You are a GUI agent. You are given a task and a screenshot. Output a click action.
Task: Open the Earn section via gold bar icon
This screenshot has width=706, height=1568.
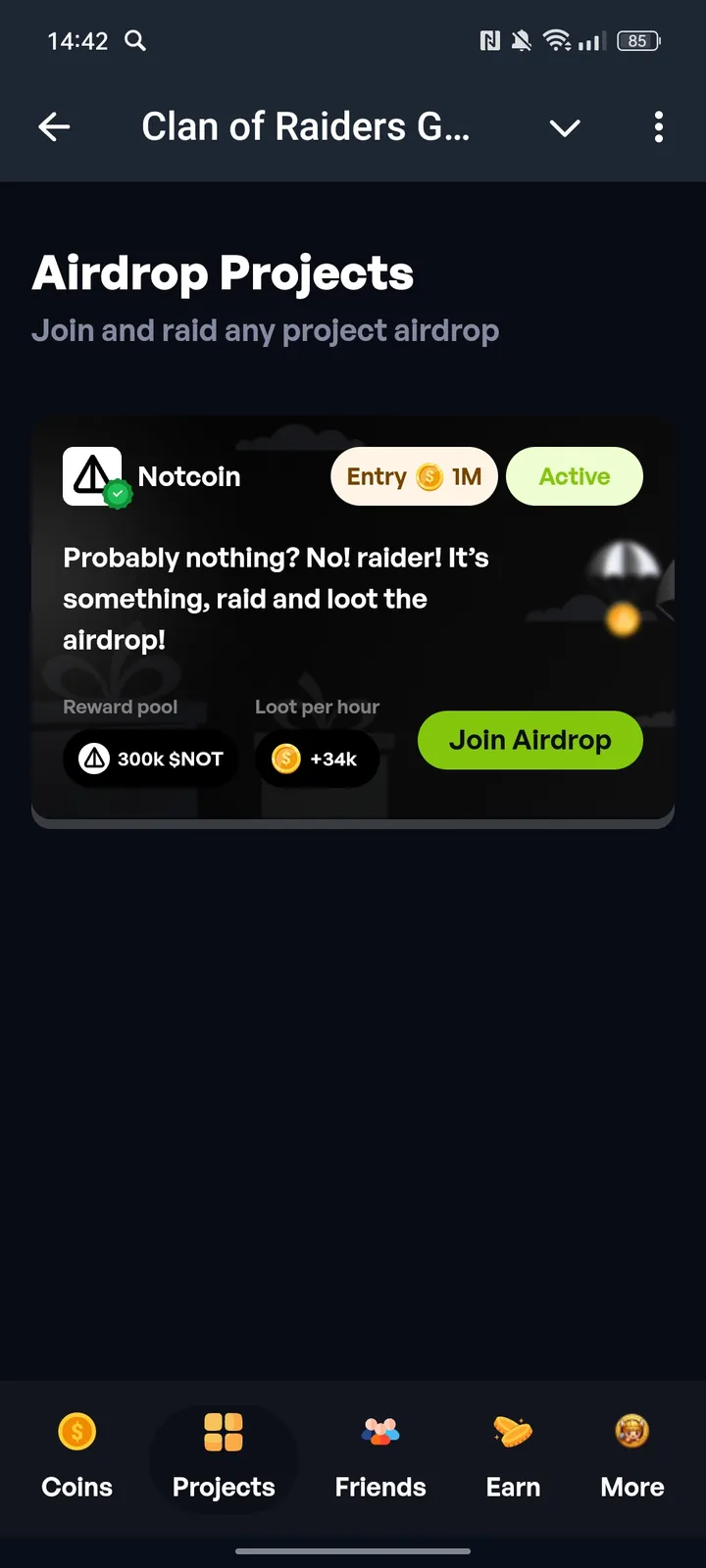(513, 1432)
